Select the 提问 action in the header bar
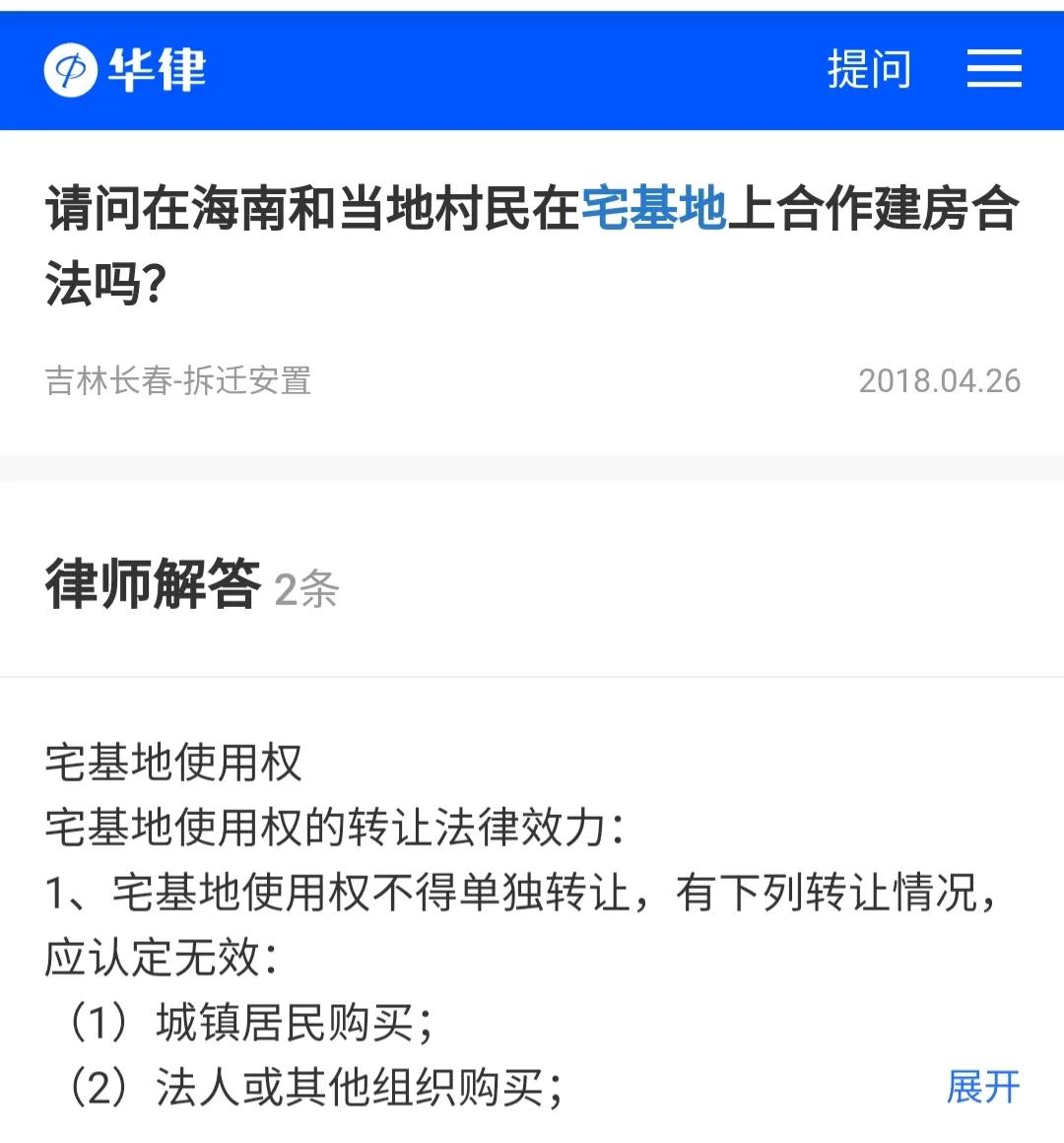1064x1143 pixels. [x=871, y=70]
